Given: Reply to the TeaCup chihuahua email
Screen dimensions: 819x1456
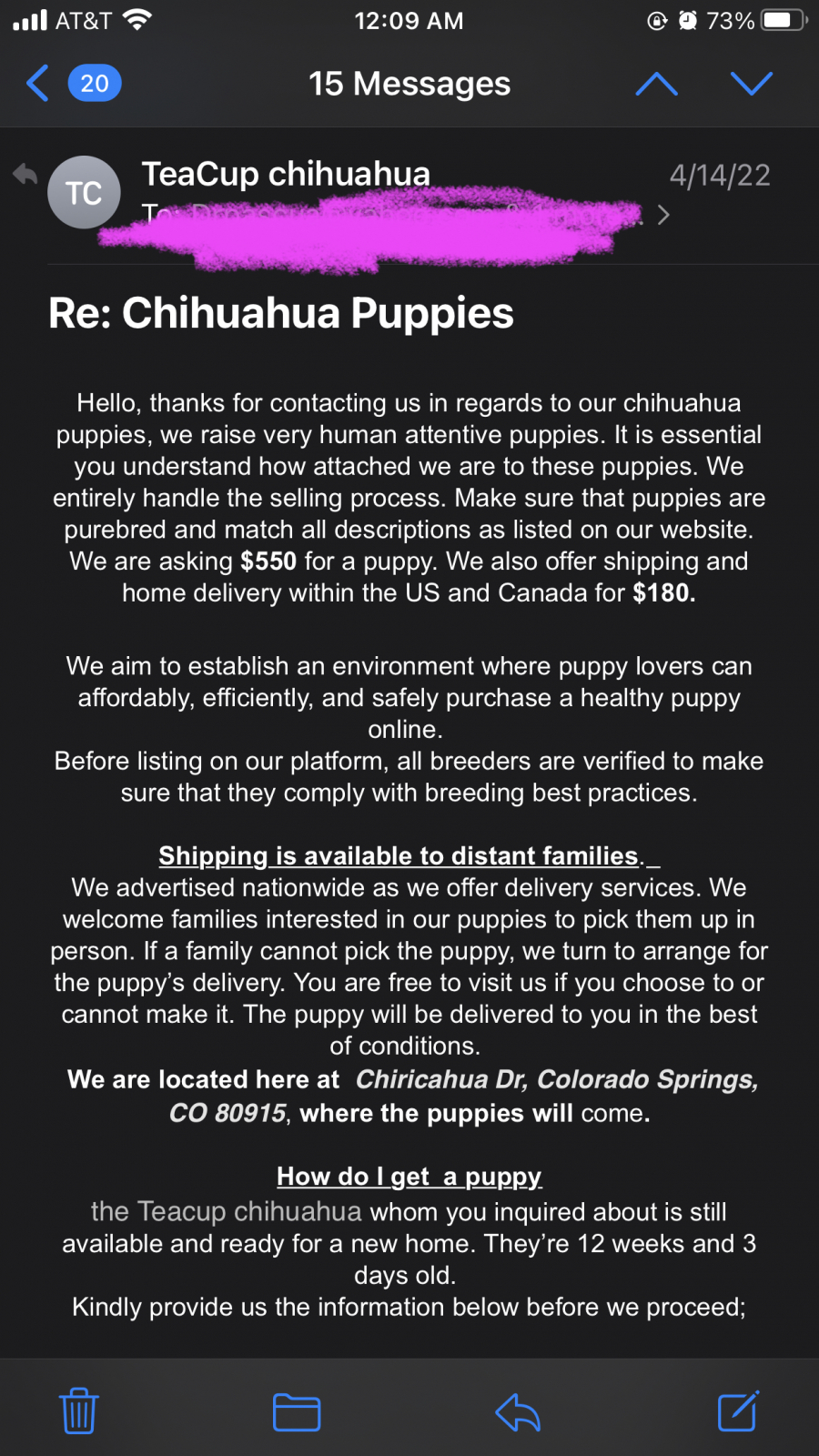Looking at the screenshot, I should (518, 1412).
